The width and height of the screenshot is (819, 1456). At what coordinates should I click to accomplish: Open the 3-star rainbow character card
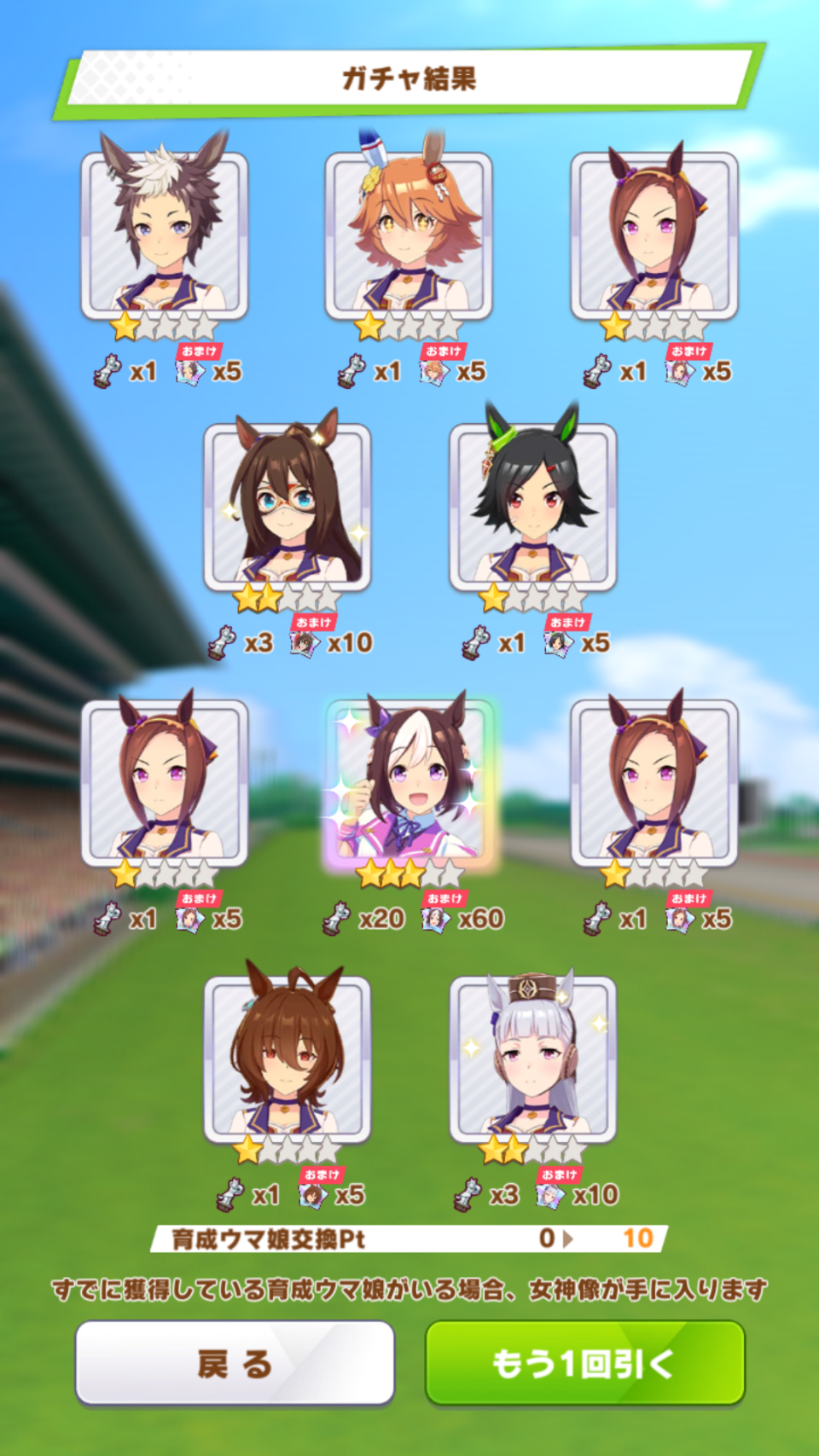[409, 785]
